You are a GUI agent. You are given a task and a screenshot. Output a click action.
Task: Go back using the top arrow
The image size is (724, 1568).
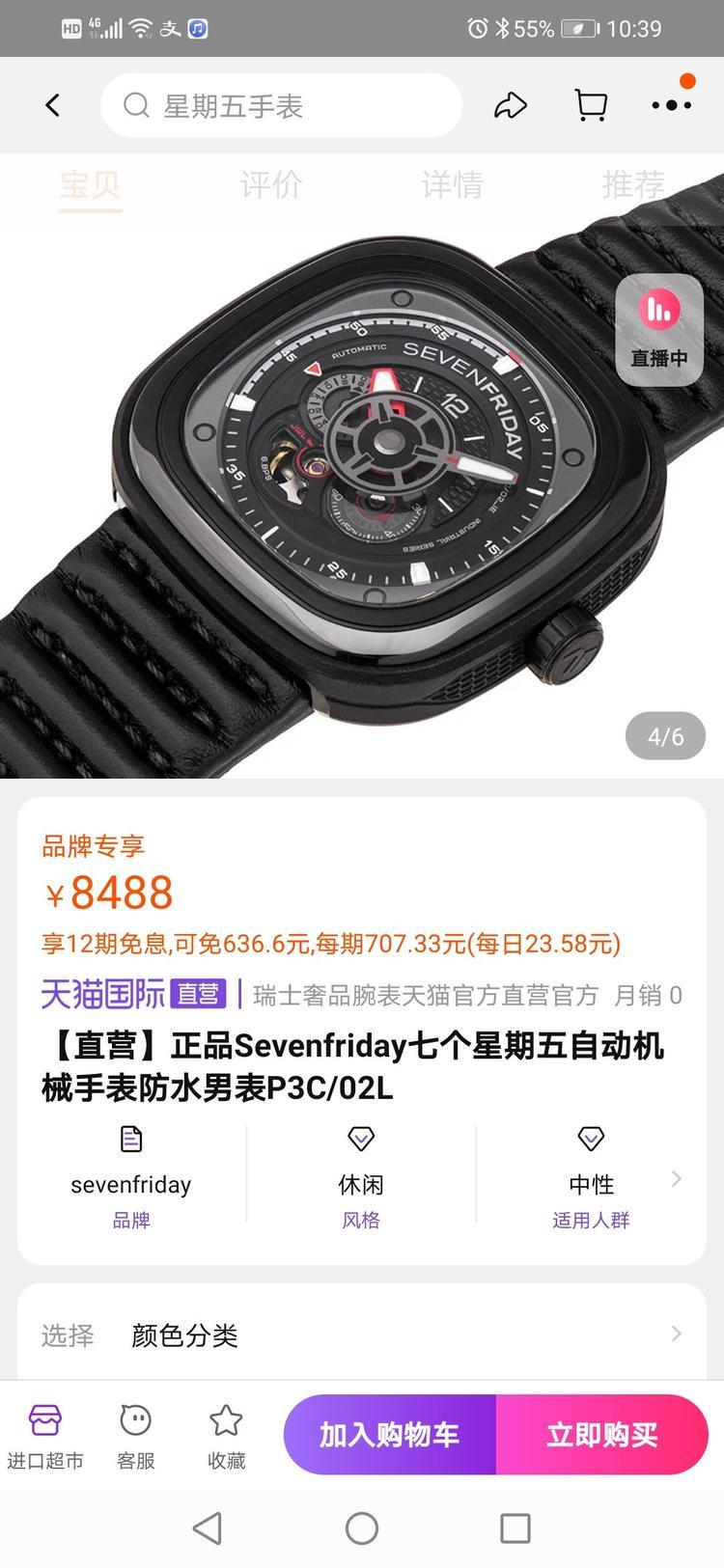click(x=53, y=105)
